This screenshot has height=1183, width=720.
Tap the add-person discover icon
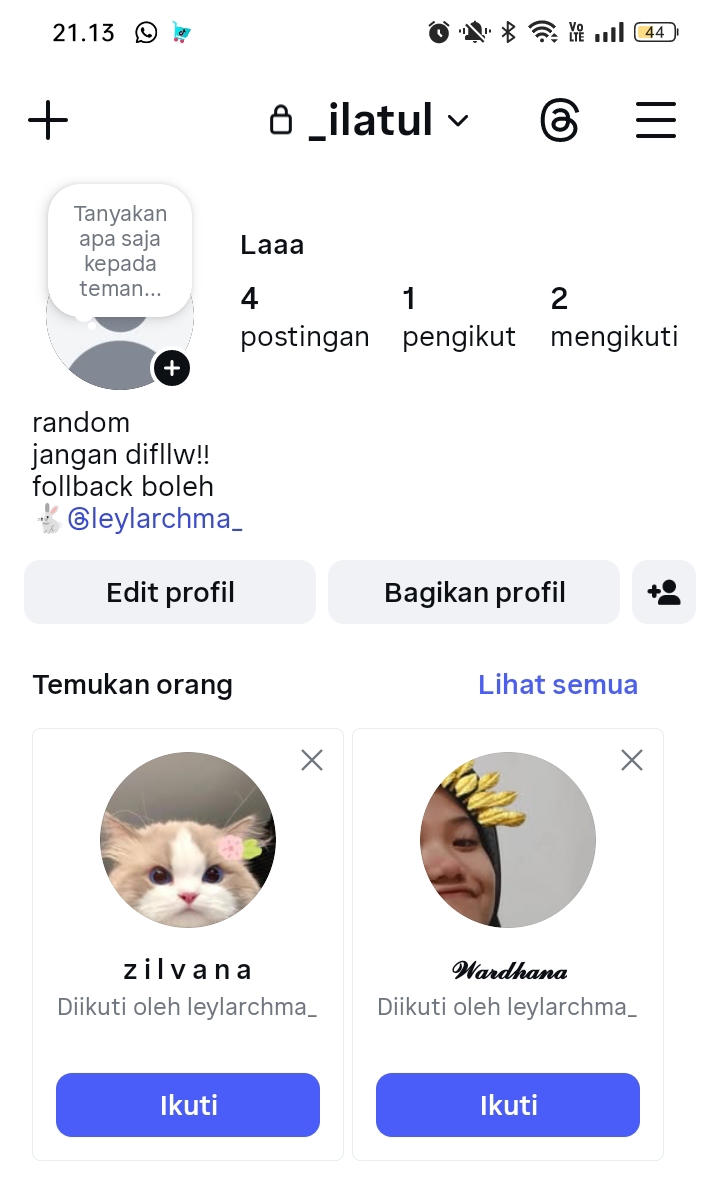click(x=664, y=592)
